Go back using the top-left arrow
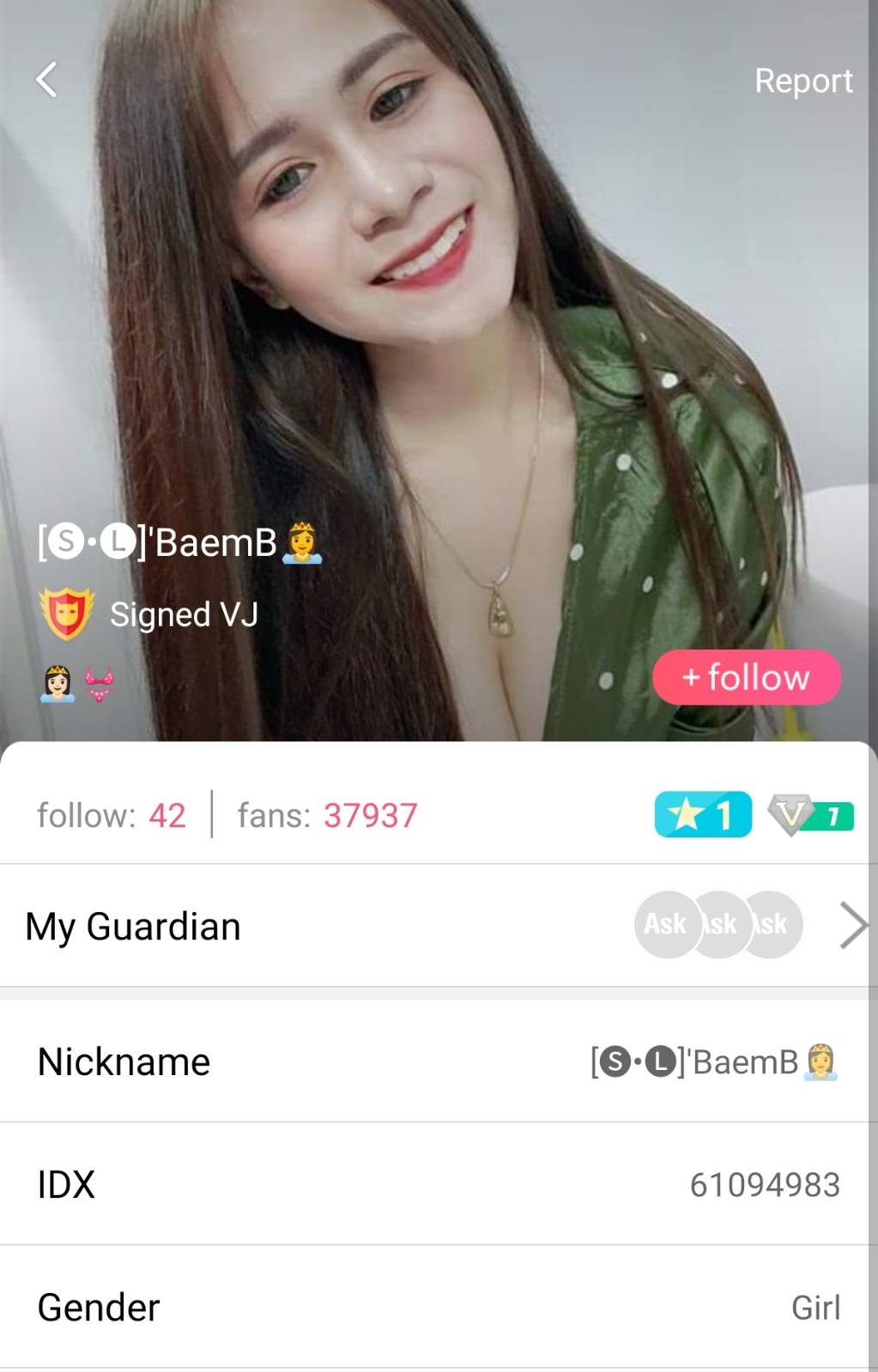This screenshot has height=1372, width=878. coord(47,80)
